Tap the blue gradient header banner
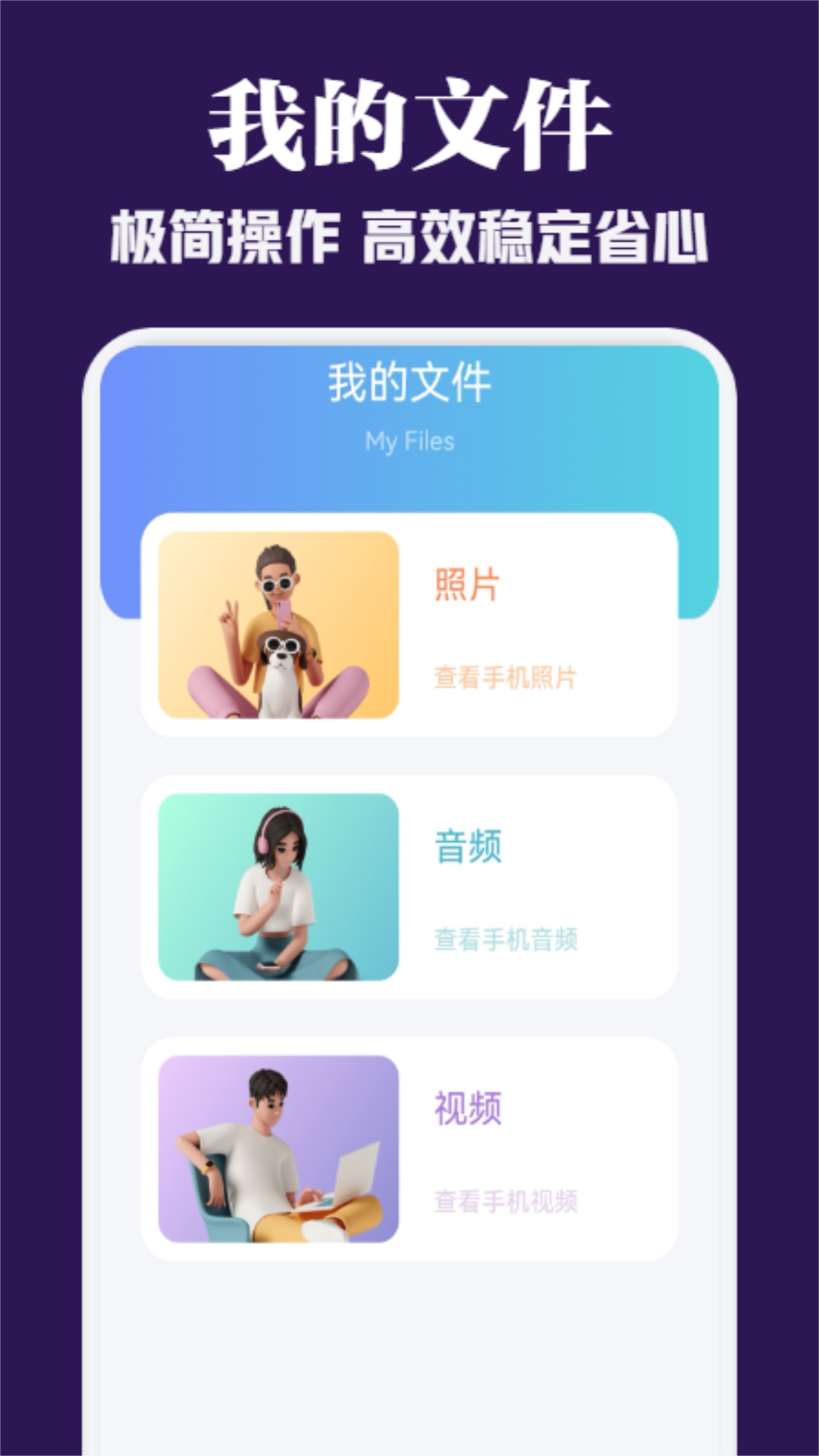The image size is (819, 1456). pyautogui.click(x=409, y=470)
